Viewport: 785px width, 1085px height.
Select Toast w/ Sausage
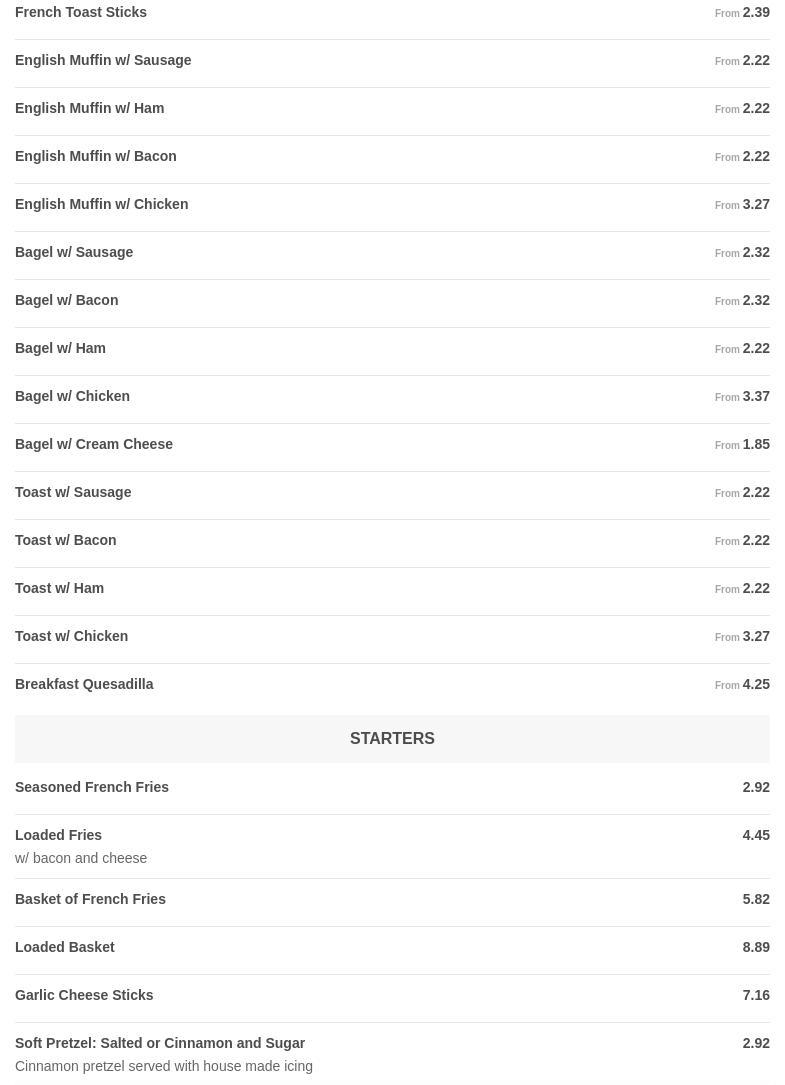tap(73, 492)
